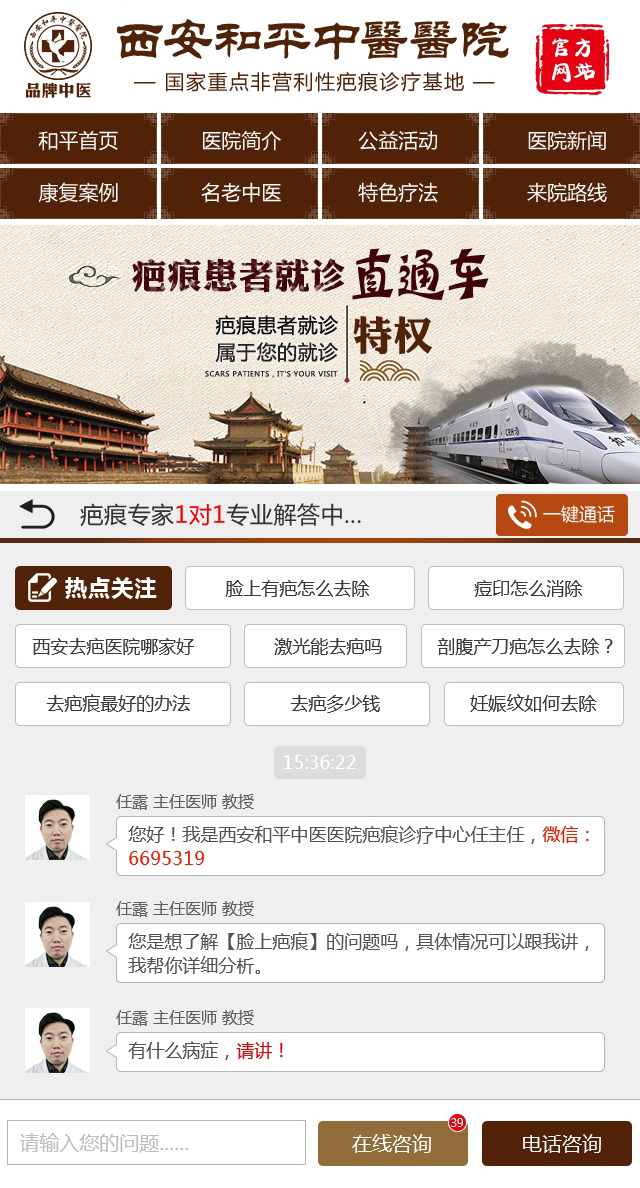View 康复案例 page
This screenshot has height=1188, width=640.
78,193
